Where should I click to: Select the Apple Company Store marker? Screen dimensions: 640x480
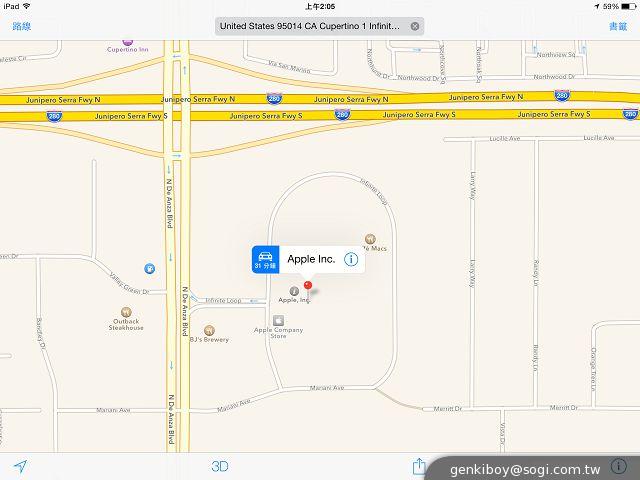click(278, 321)
